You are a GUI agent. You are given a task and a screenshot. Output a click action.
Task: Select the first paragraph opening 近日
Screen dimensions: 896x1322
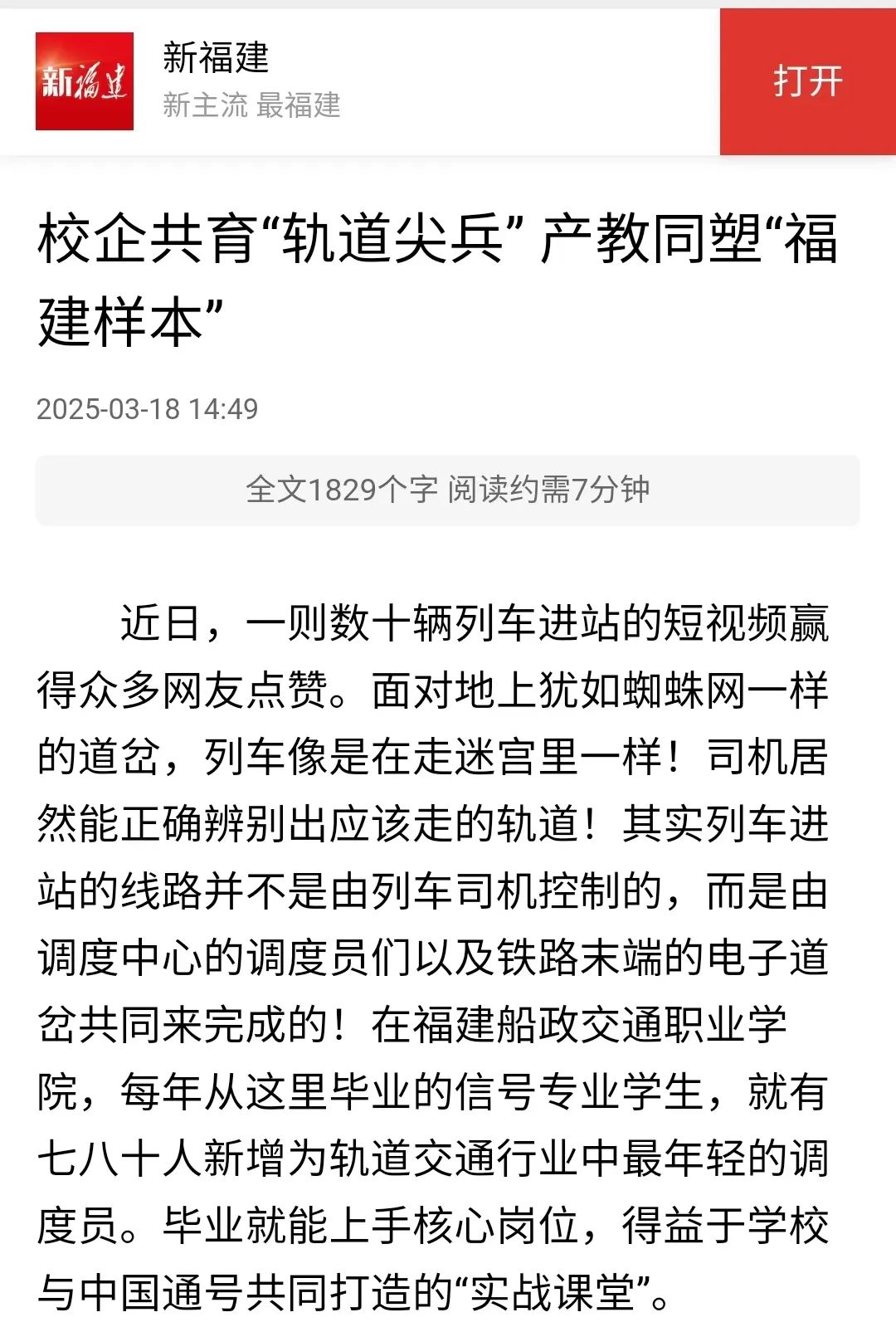(156, 629)
